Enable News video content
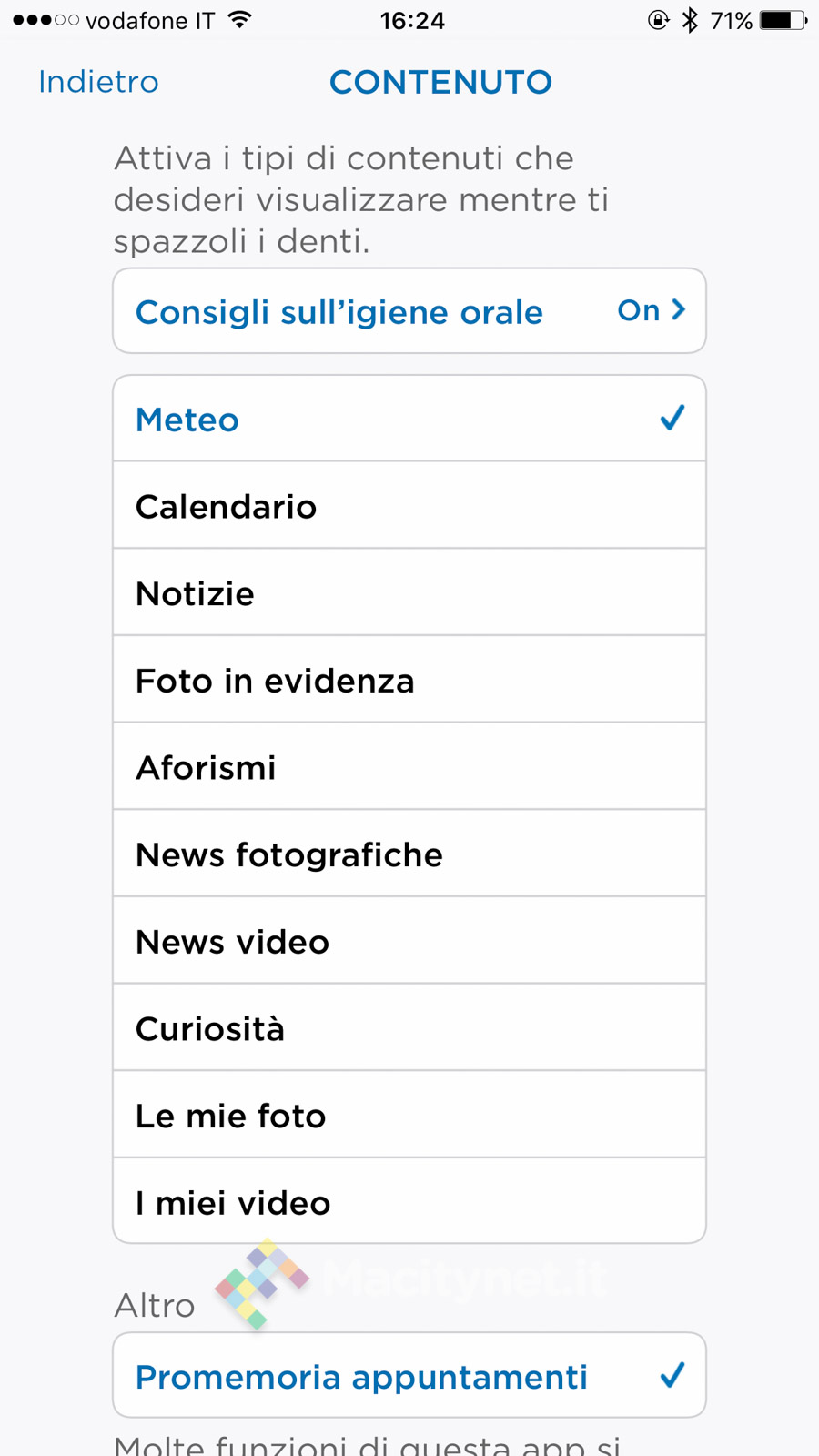Viewport: 819px width, 1456px height. (409, 942)
